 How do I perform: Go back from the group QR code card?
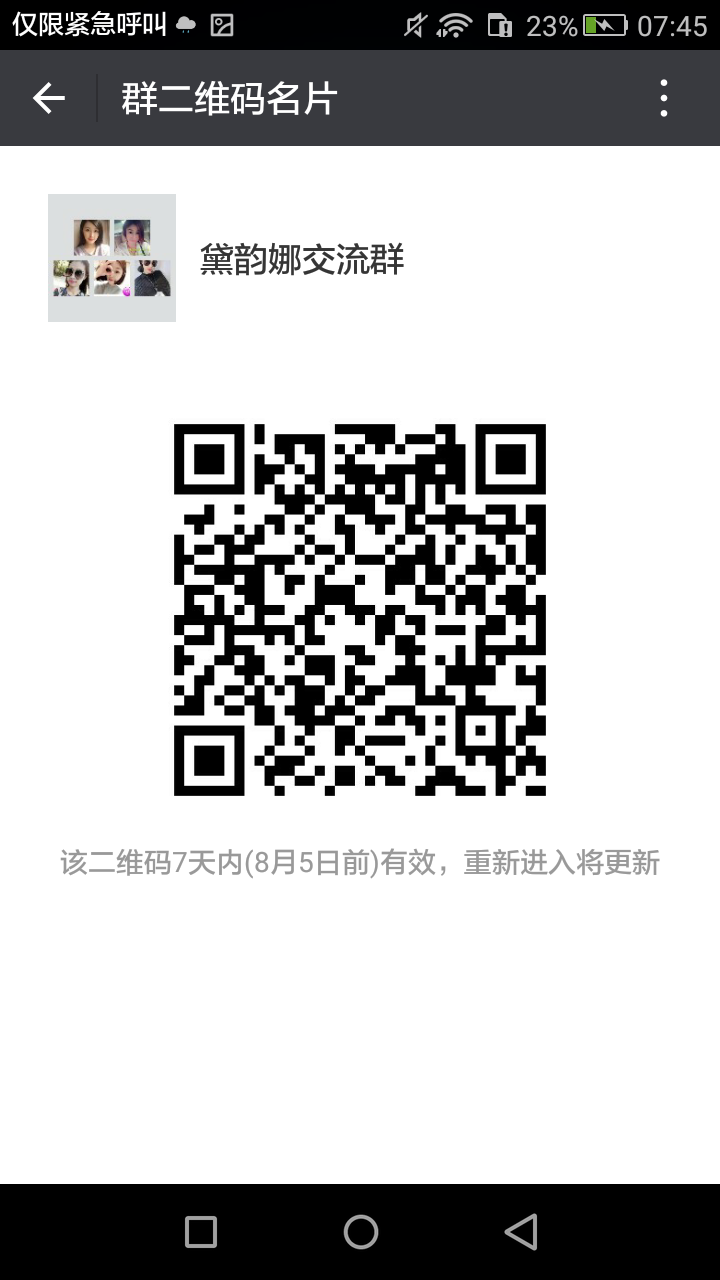point(48,98)
